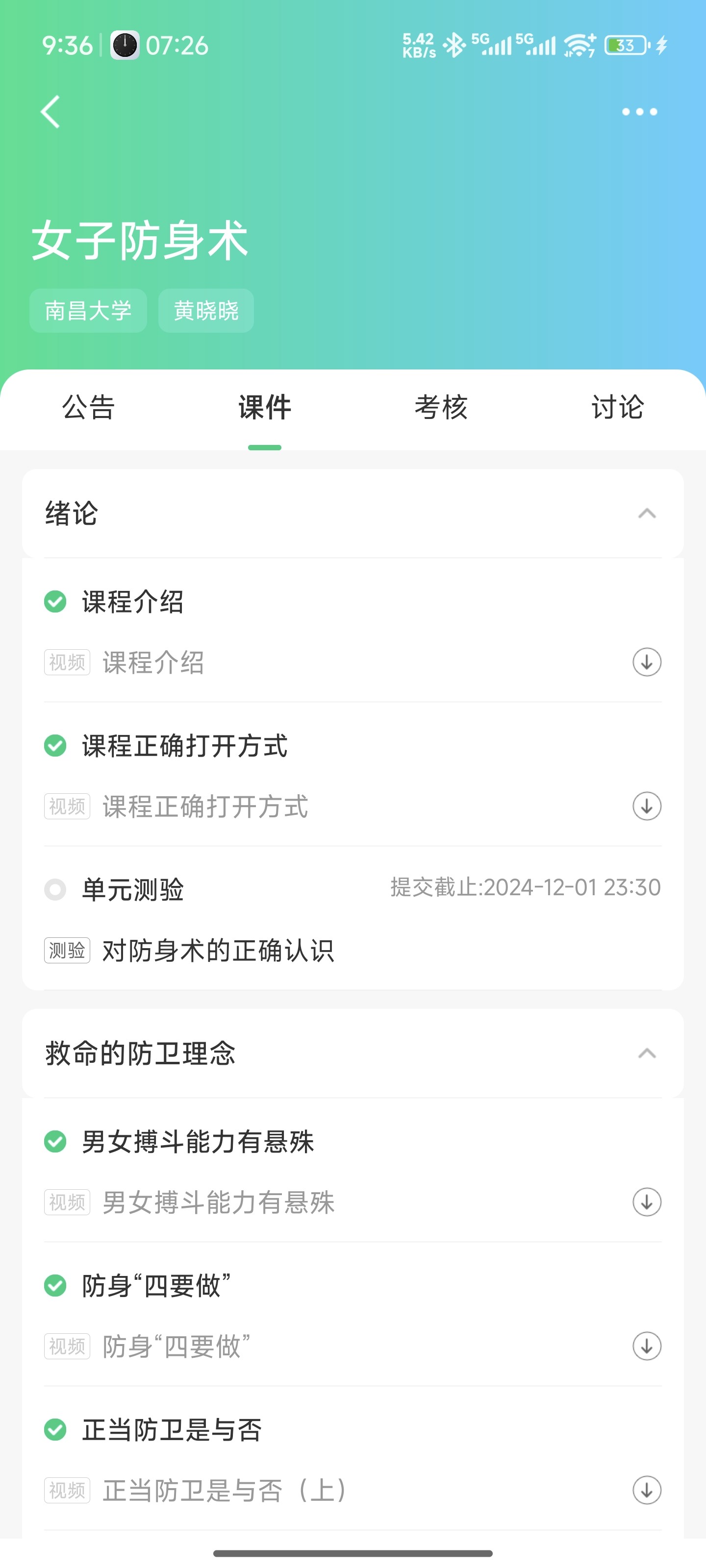Start the 对防身术的正确认识 quiz
706x1568 pixels.
(x=218, y=951)
